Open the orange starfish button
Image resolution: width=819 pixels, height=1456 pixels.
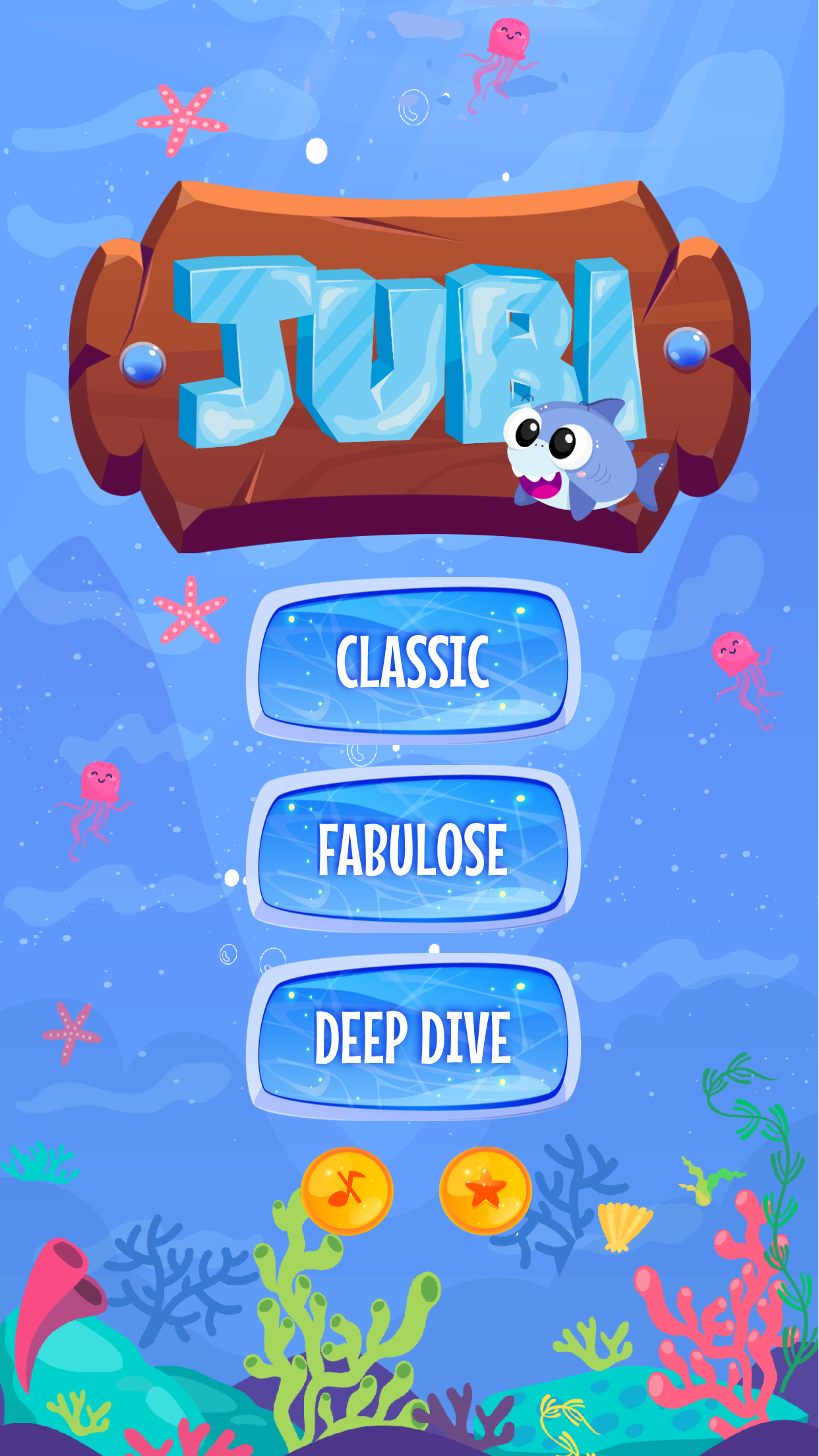coord(485,1190)
